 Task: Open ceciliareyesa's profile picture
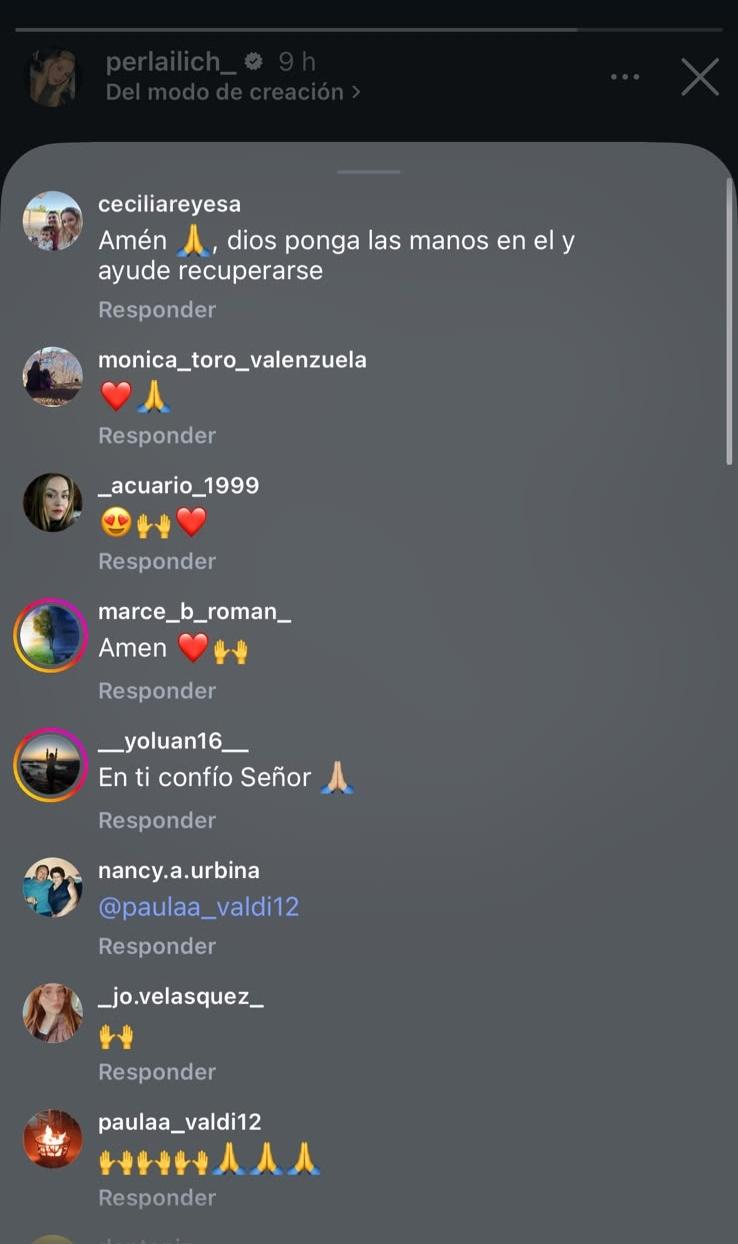pyautogui.click(x=53, y=221)
